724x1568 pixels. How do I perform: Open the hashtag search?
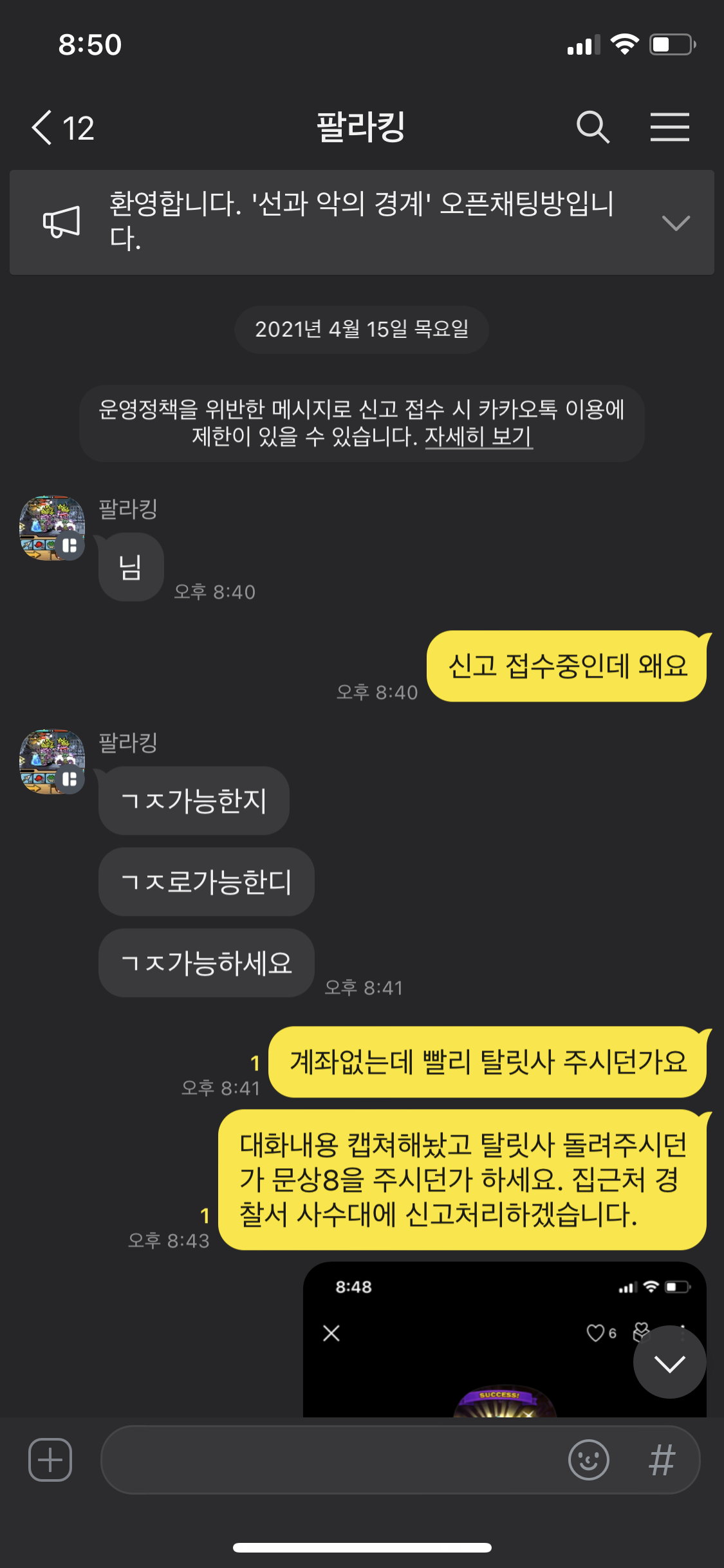(662, 1459)
